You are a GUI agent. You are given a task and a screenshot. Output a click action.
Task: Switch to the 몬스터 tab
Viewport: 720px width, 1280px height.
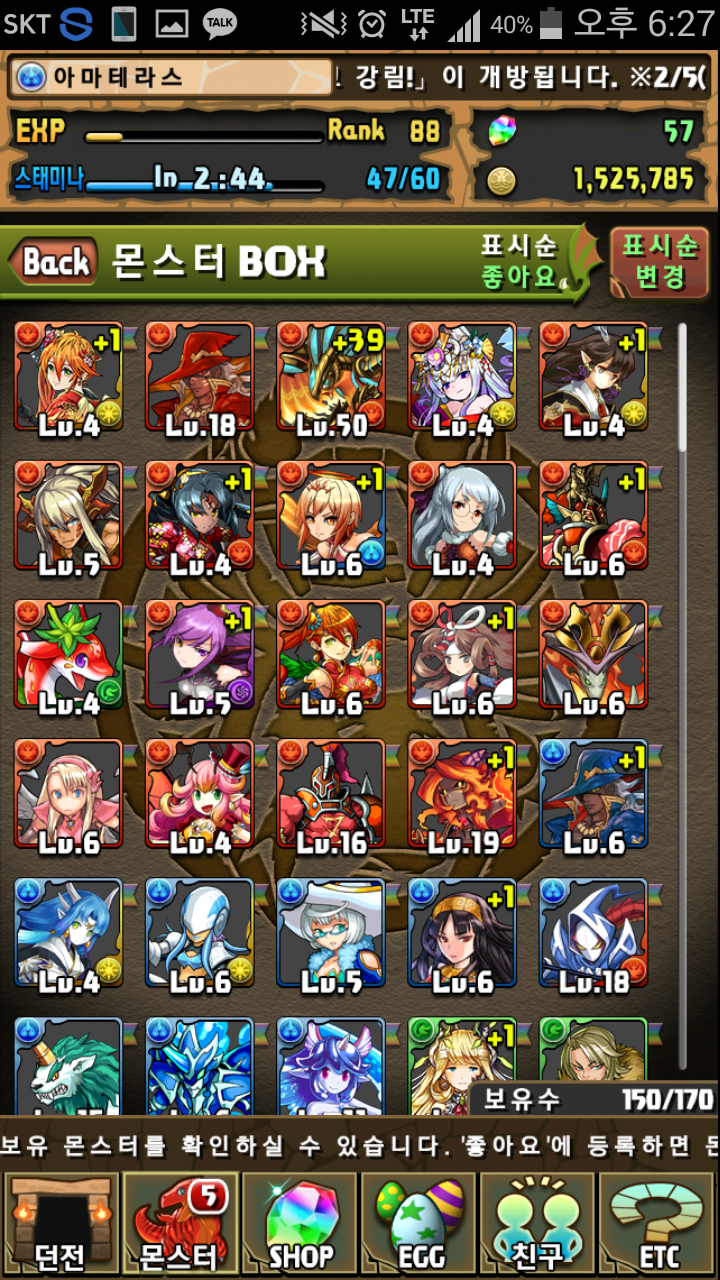[x=180, y=1226]
